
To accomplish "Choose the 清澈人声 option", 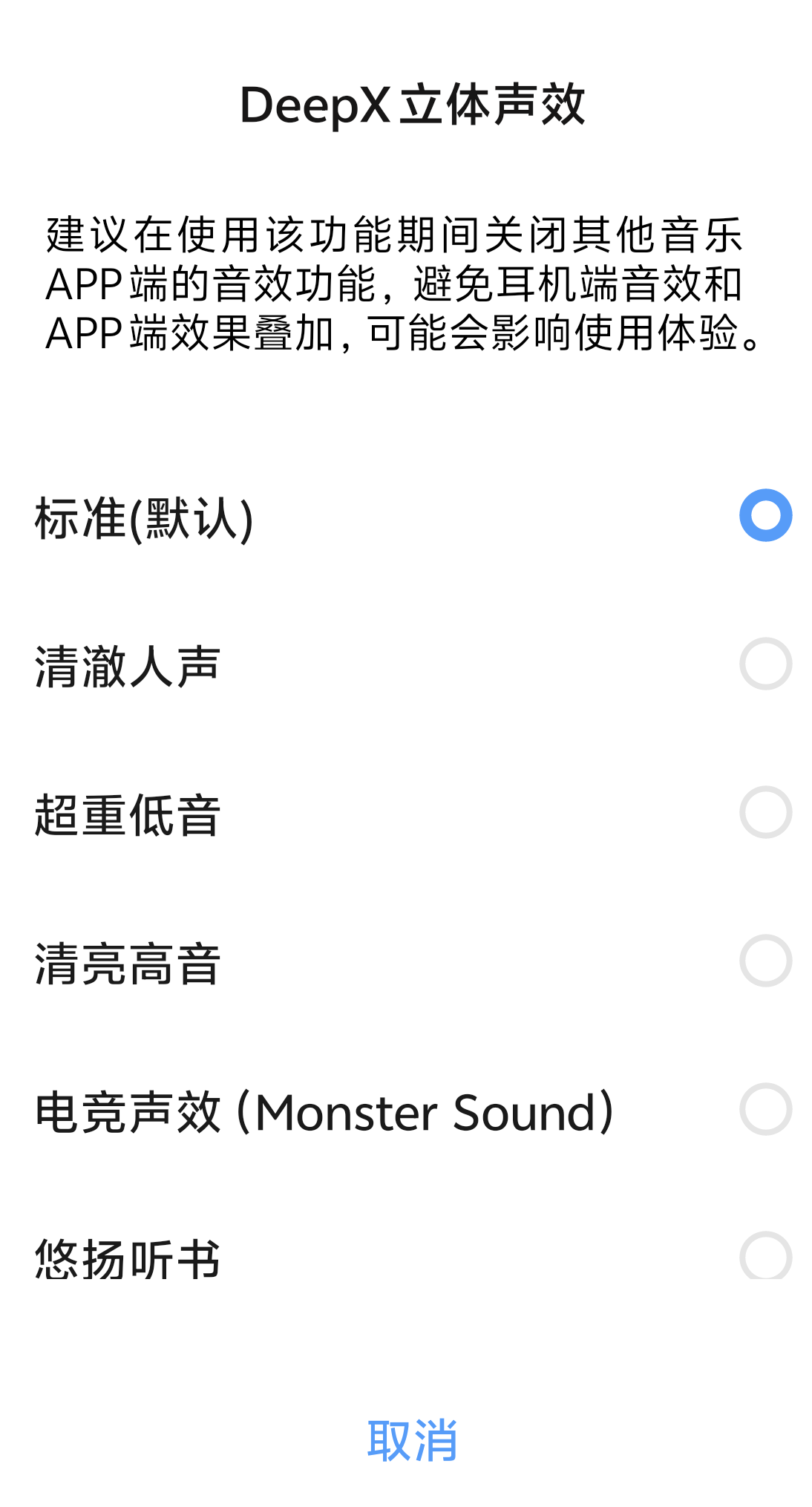I will coord(406,664).
